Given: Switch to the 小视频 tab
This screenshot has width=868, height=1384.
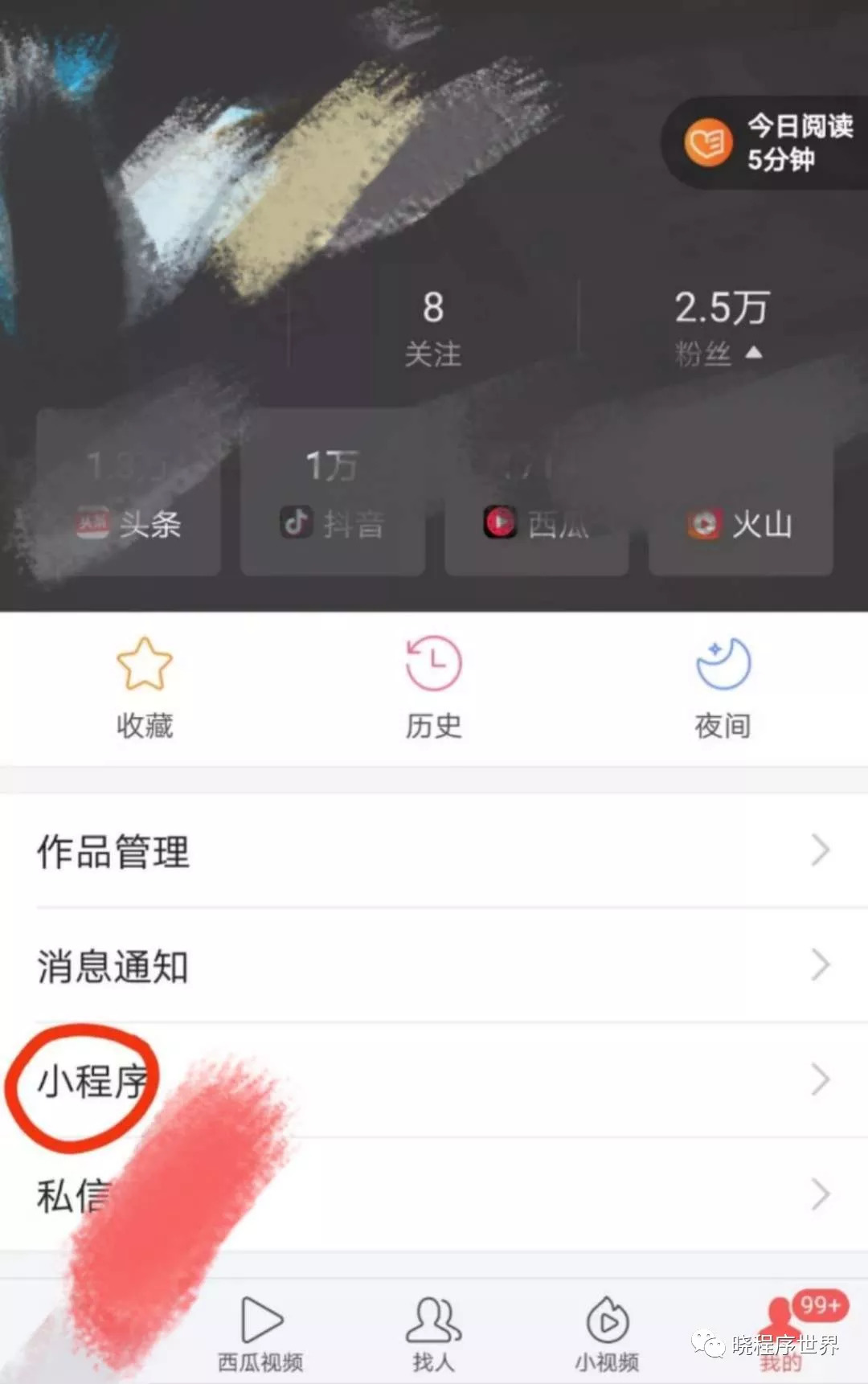Looking at the screenshot, I should (607, 1333).
